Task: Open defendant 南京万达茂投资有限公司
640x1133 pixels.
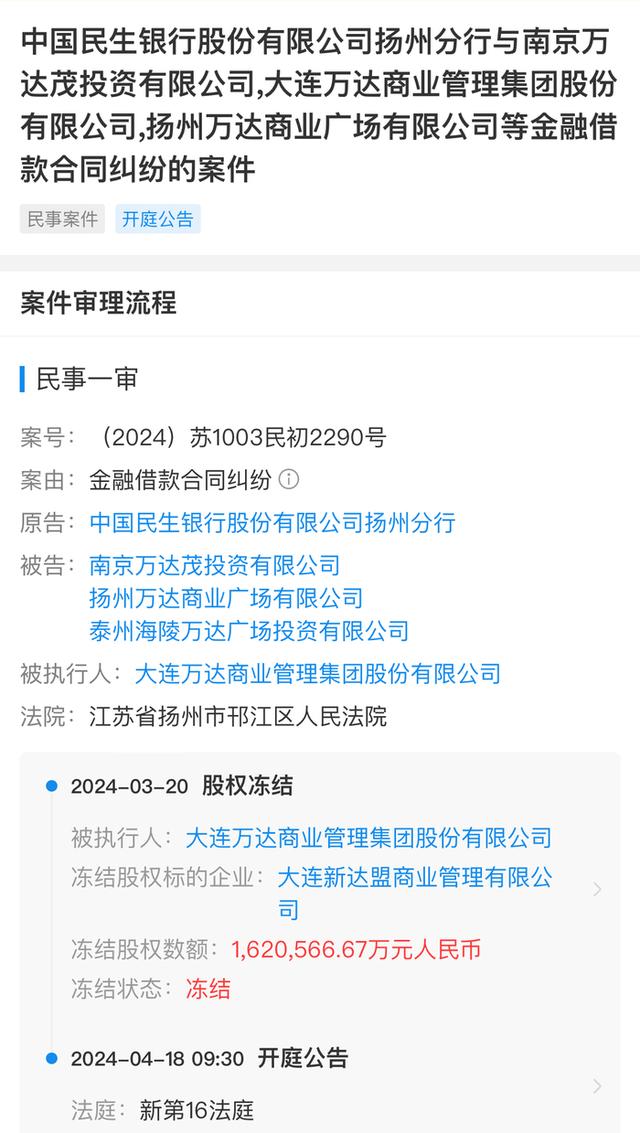Action: 215,565
